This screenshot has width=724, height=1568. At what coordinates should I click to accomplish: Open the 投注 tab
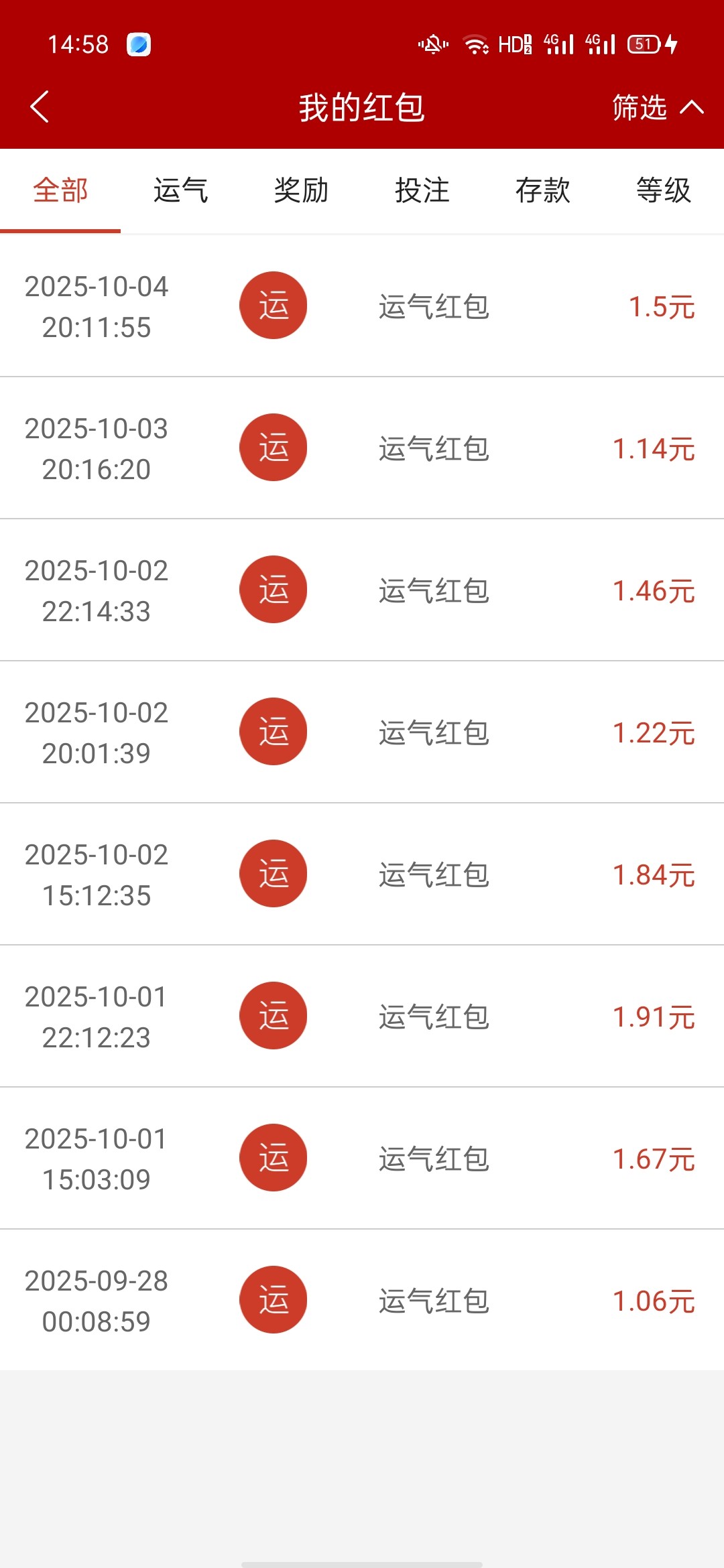[422, 191]
